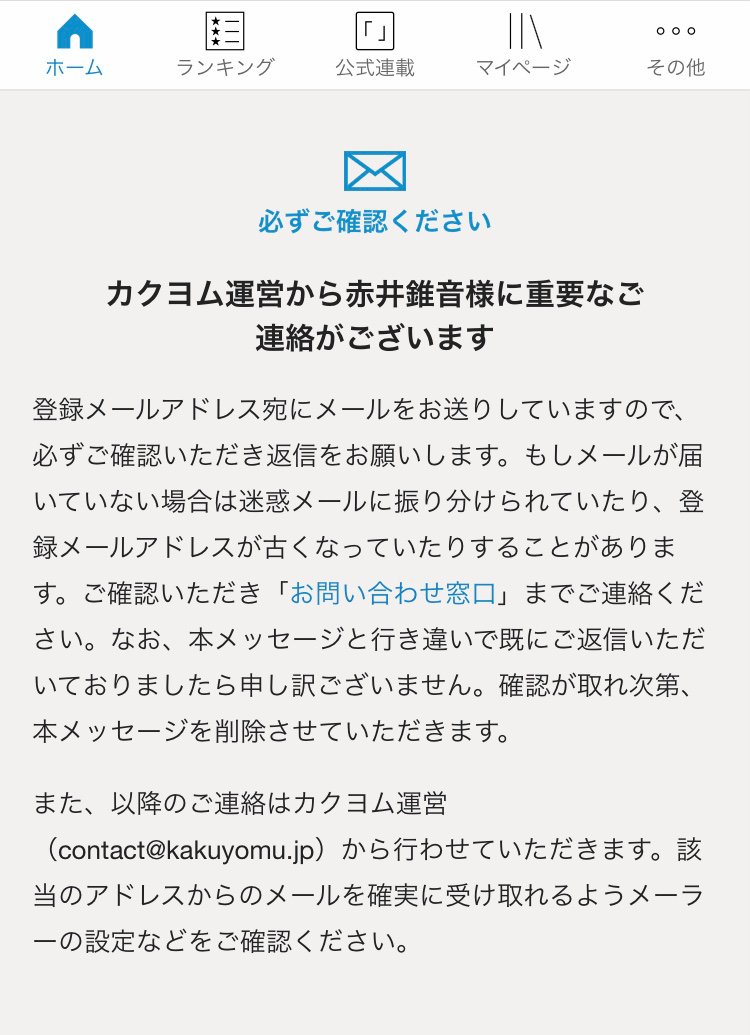Switch to the マイページ tab

pos(524,45)
